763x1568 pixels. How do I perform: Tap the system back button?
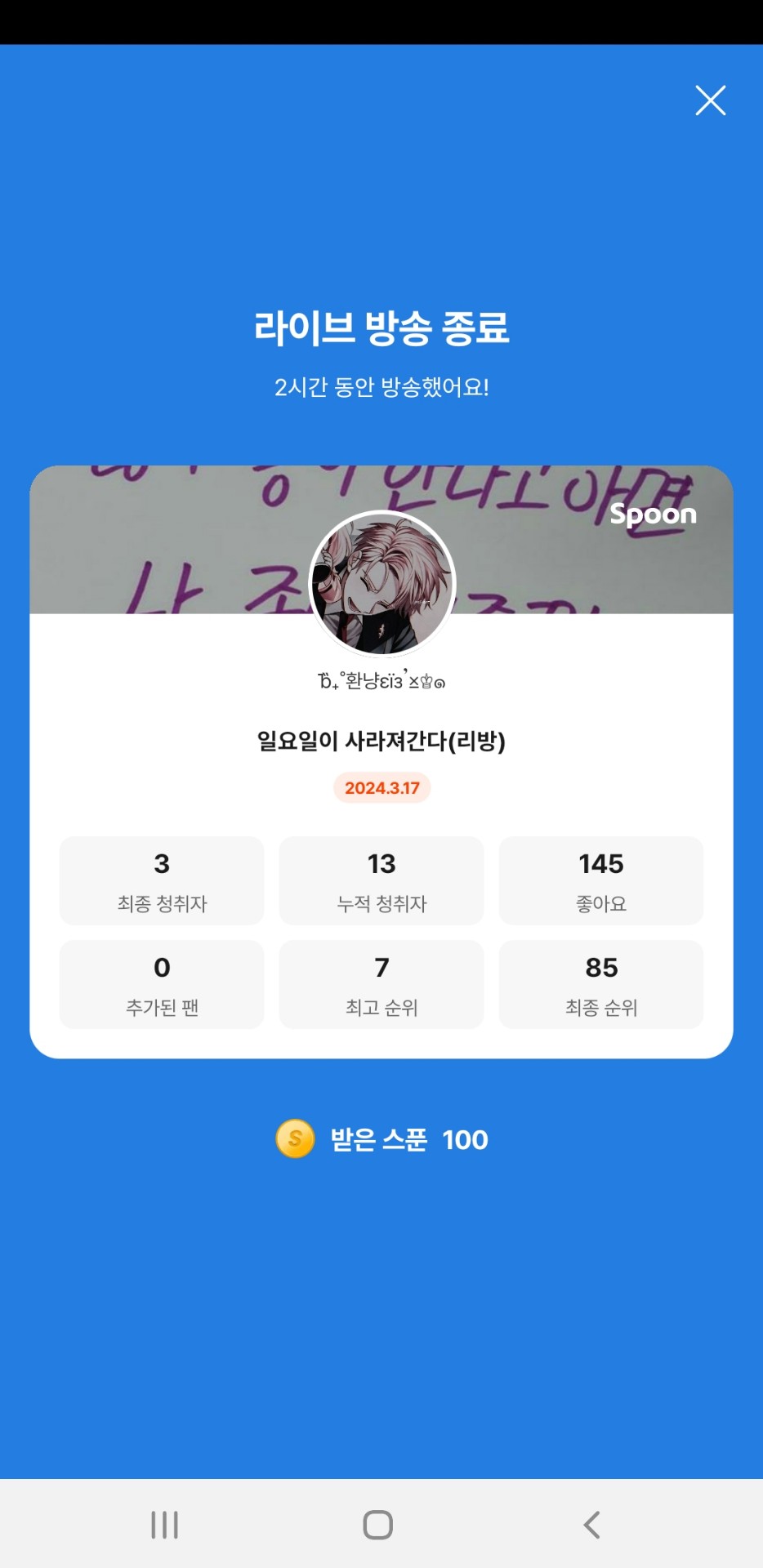click(592, 1524)
